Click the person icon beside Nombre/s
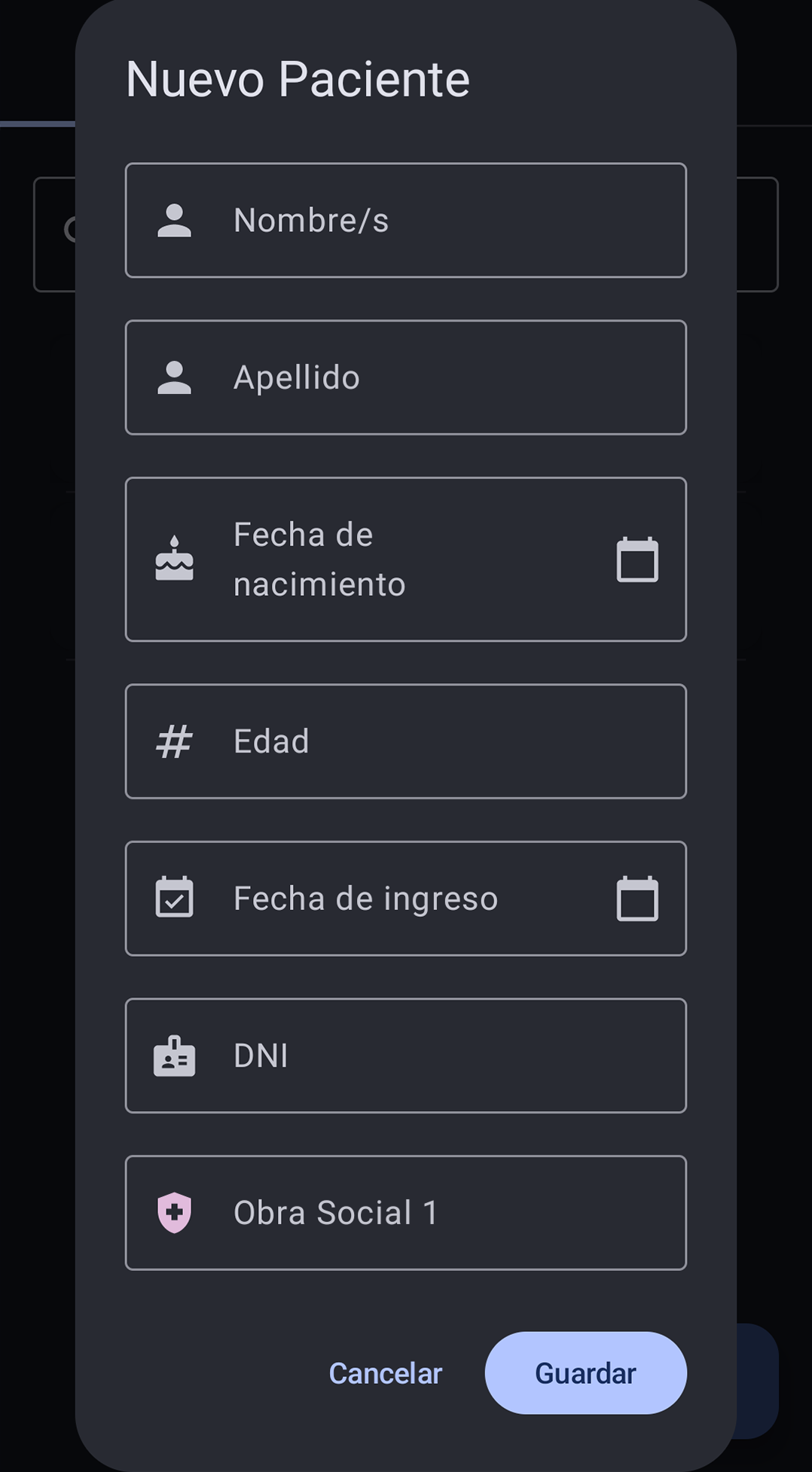Screen dimensions: 812x1472 click(x=173, y=221)
